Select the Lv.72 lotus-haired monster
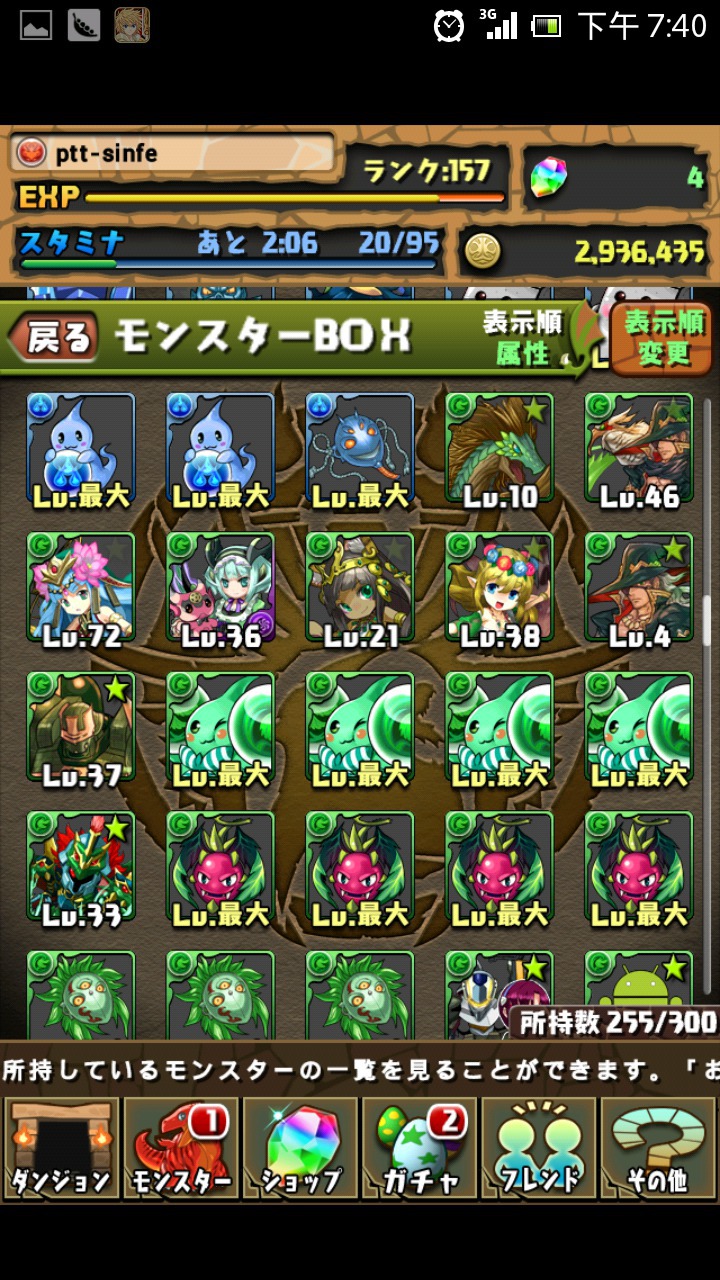Viewport: 720px width, 1280px height. pyautogui.click(x=80, y=588)
